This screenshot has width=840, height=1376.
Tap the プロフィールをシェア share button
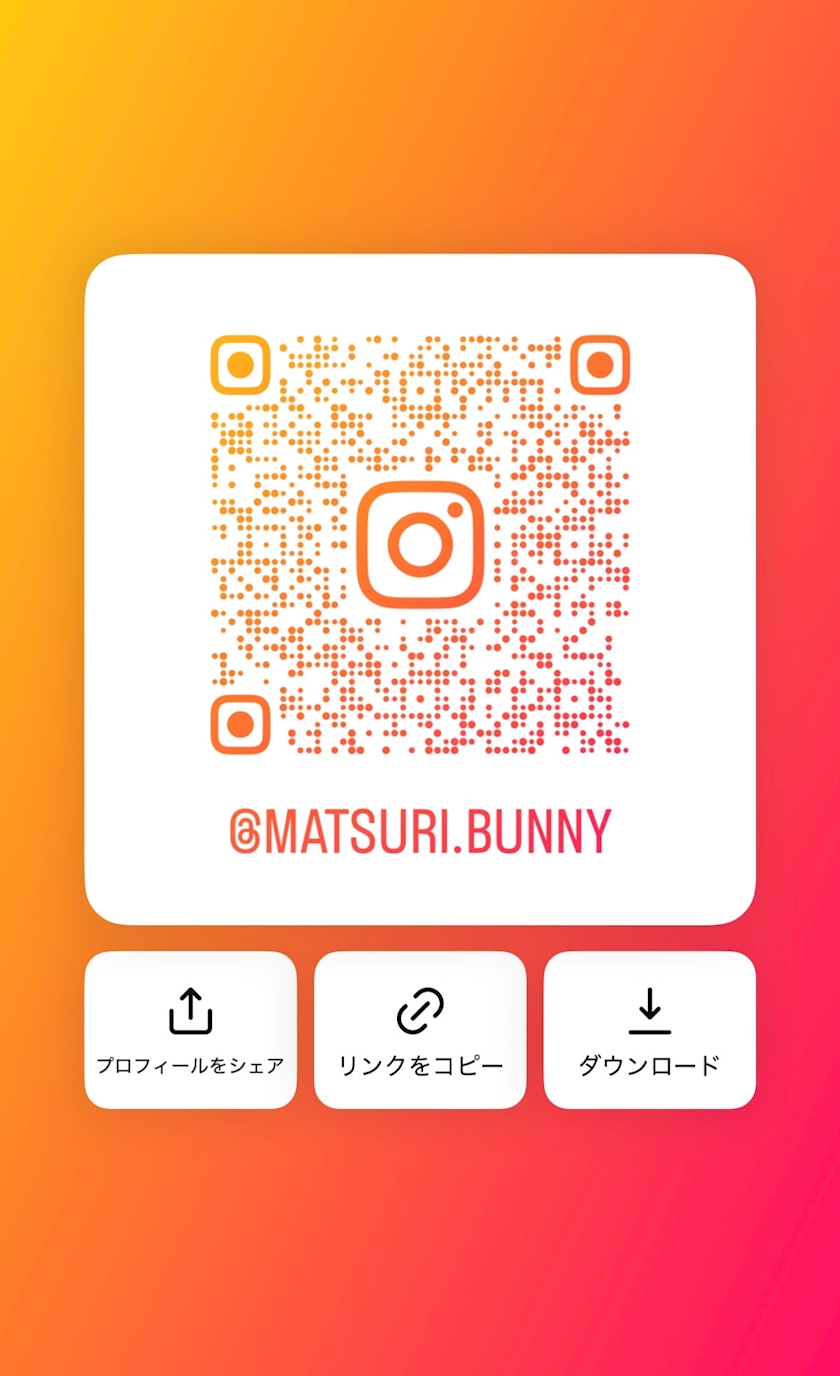tap(190, 1030)
